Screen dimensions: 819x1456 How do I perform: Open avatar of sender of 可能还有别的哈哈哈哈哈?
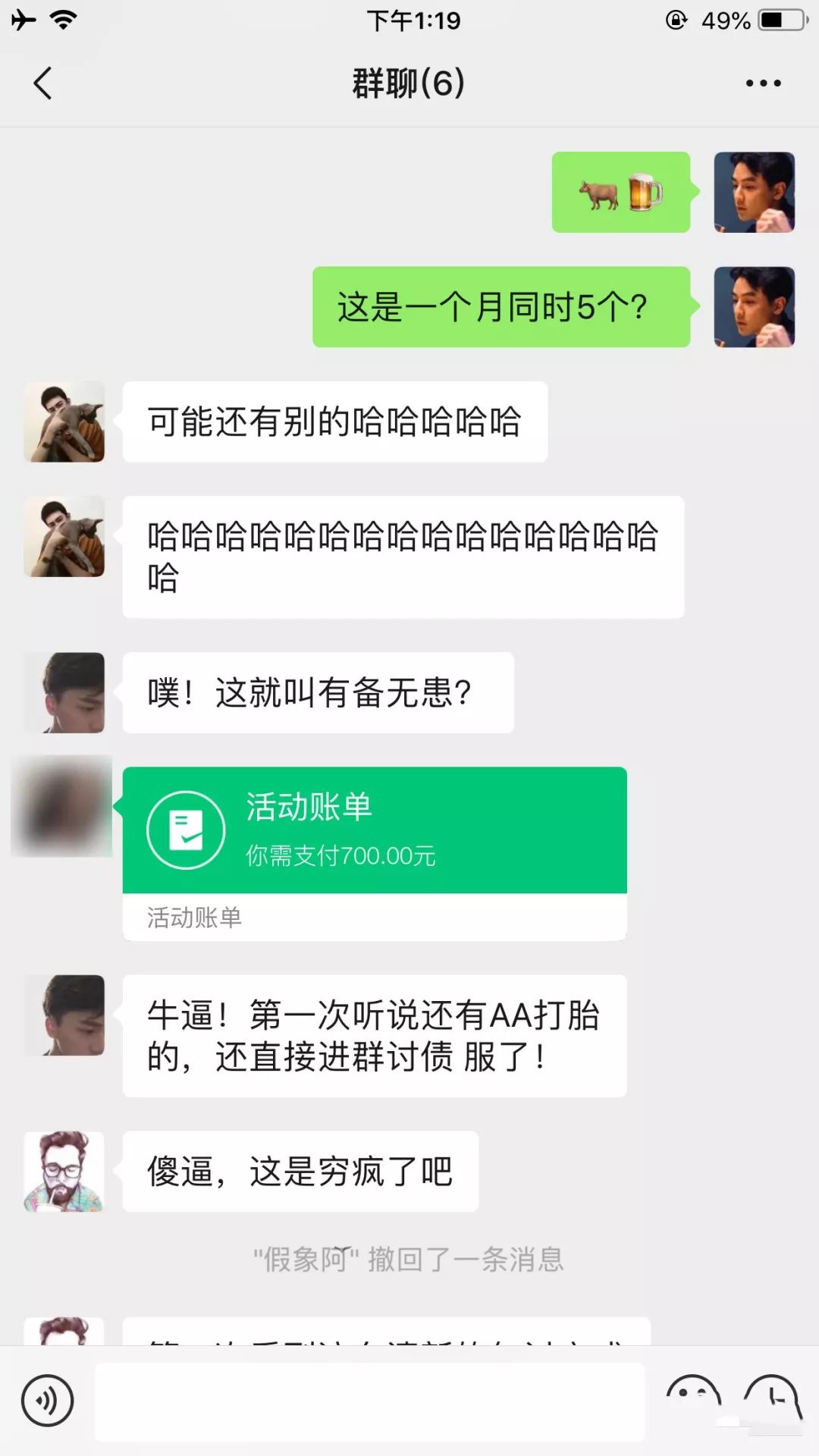64,422
